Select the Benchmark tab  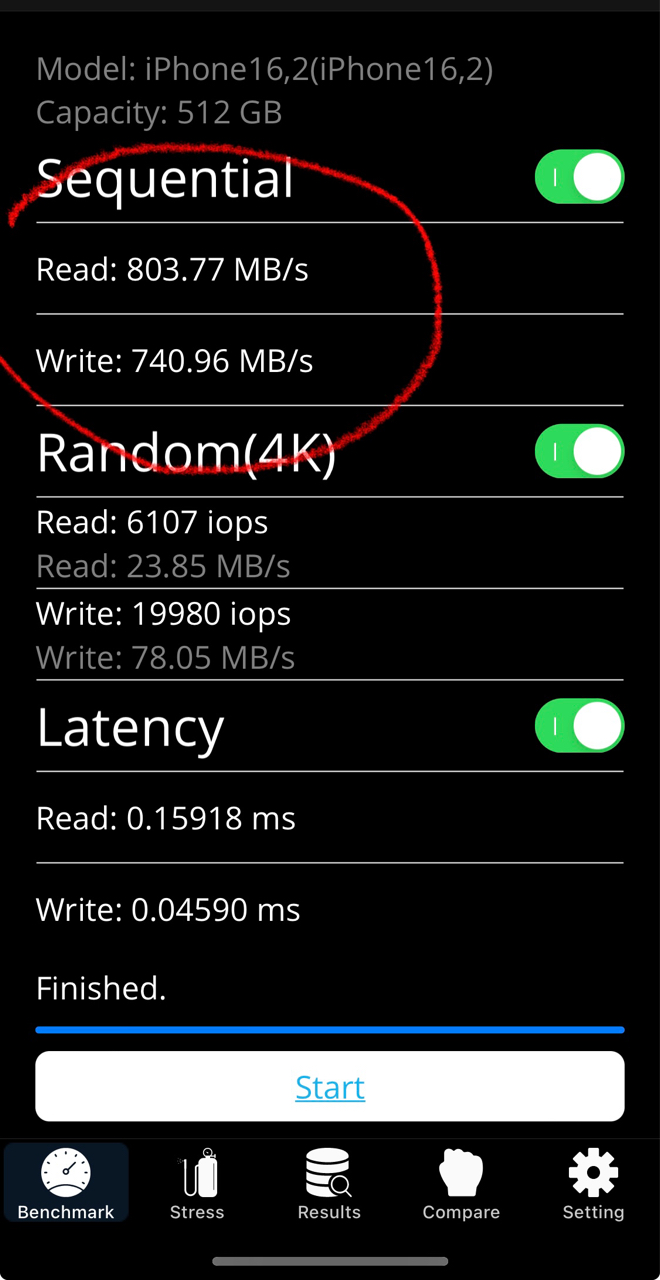tap(66, 1184)
